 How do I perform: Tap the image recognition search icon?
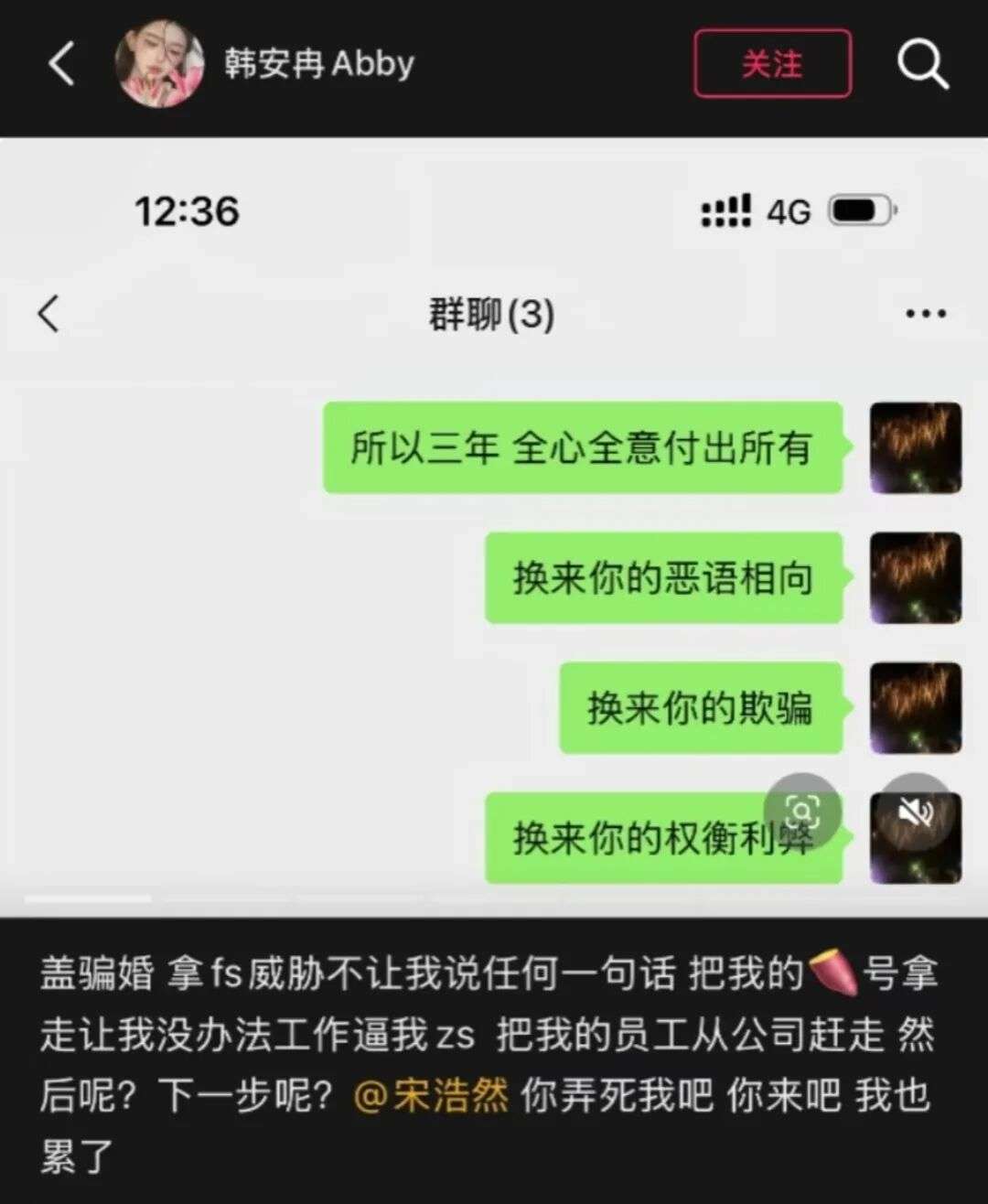tap(802, 811)
